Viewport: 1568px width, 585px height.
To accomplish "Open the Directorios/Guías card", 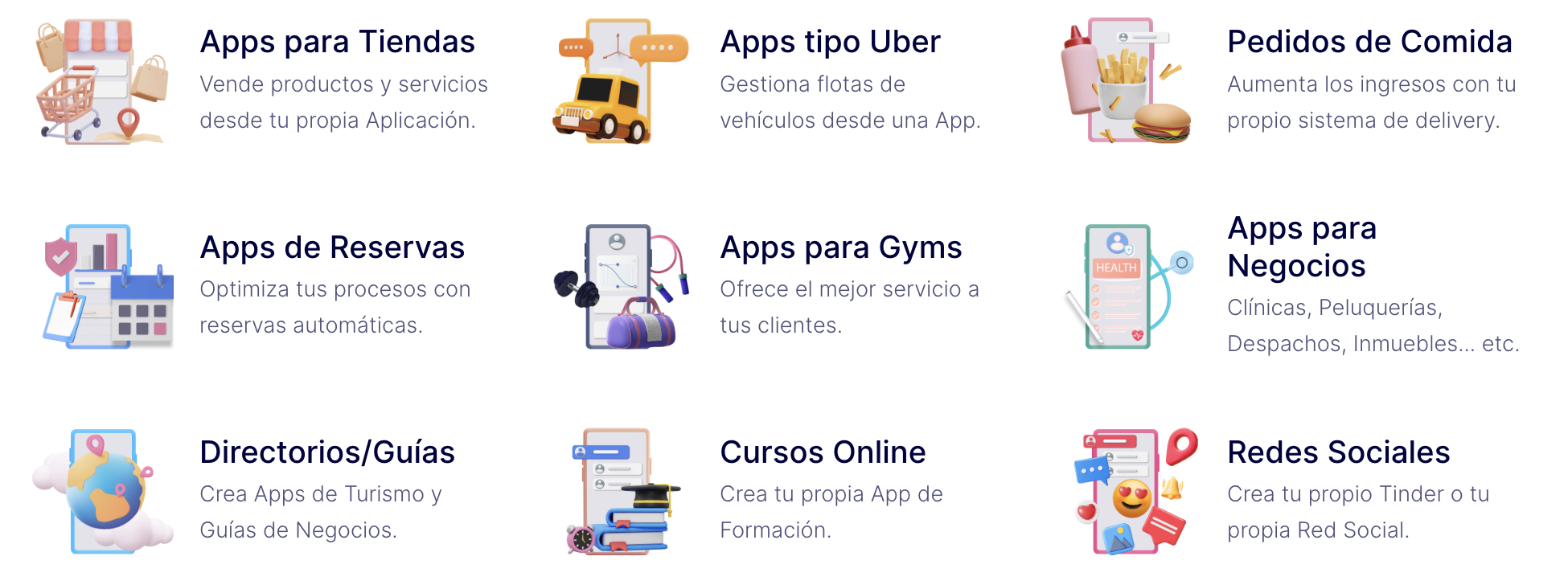I will pos(326,452).
